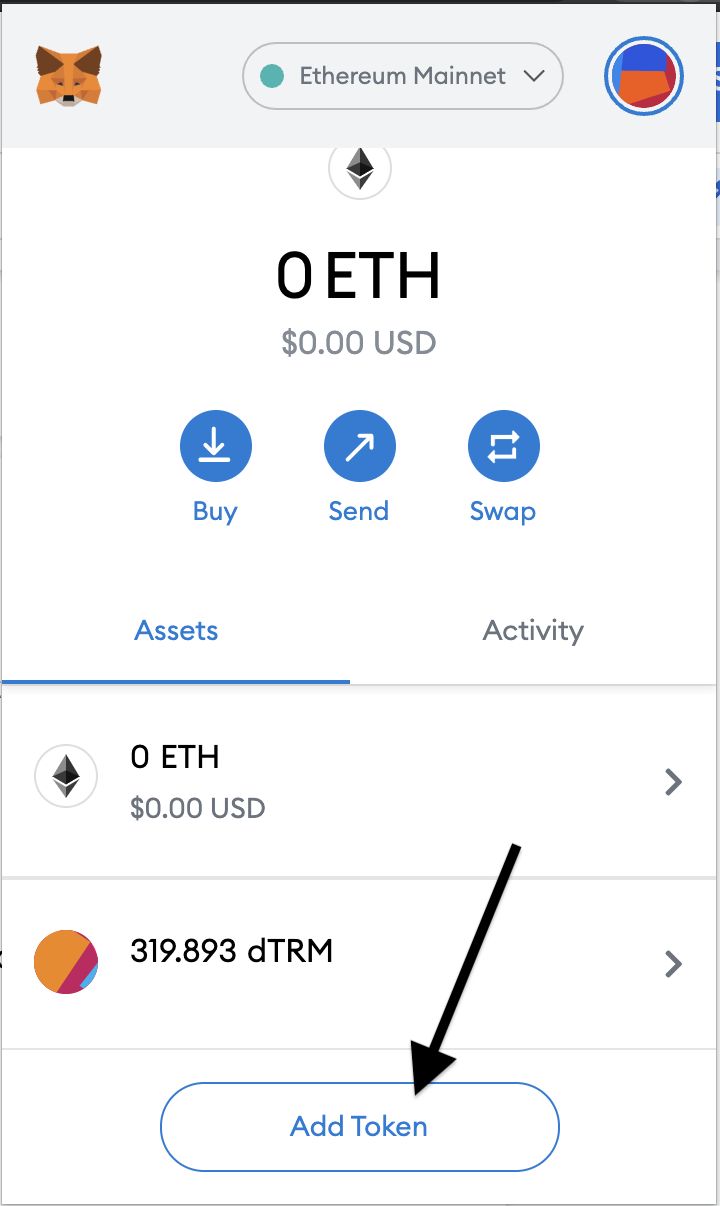The height and width of the screenshot is (1206, 720).
Task: Open the 319.893 dTRM token row
Action: (x=358, y=964)
